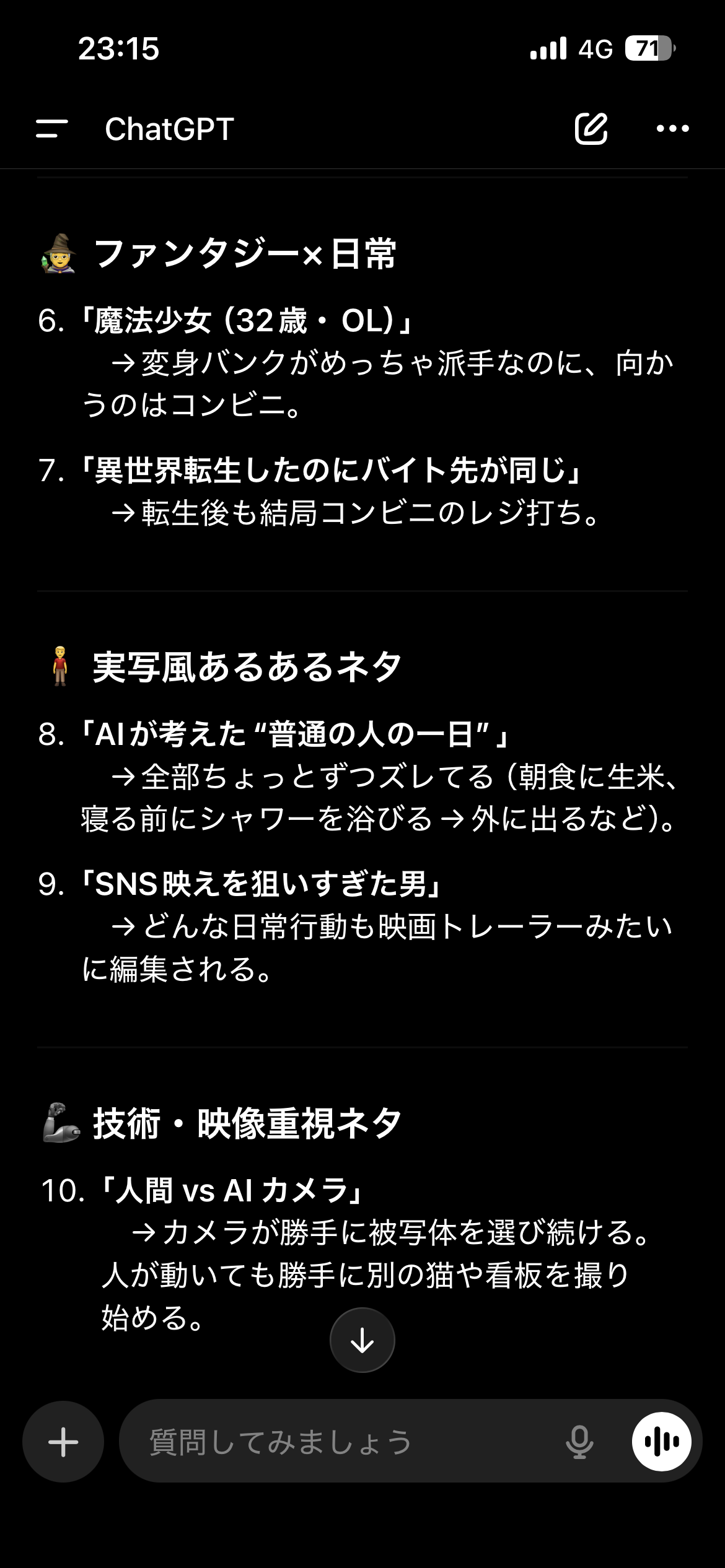Start dictation with the microphone icon
Image resolution: width=725 pixels, height=1568 pixels.
coord(579,1442)
